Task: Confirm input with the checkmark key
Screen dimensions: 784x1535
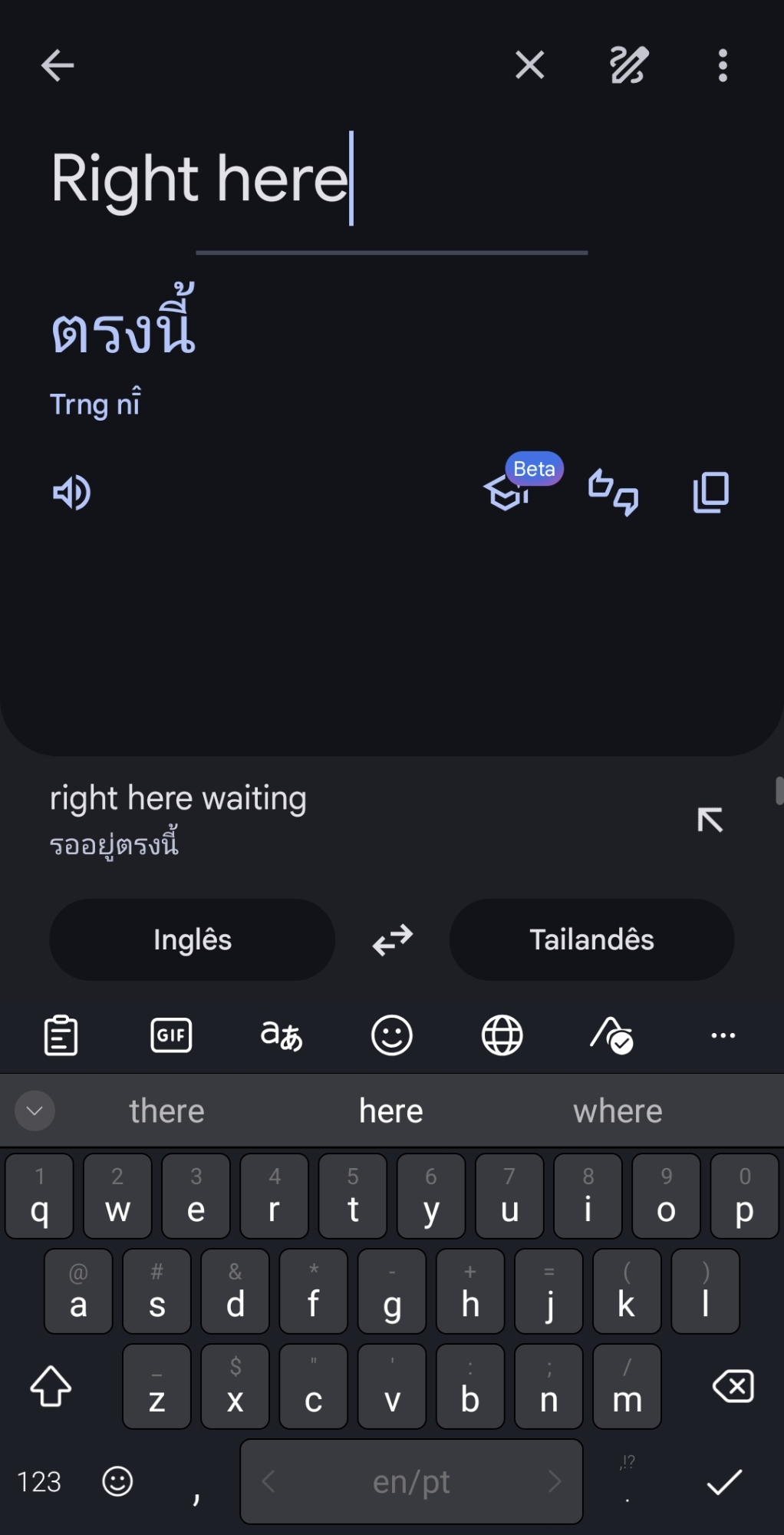Action: pyautogui.click(x=723, y=1482)
